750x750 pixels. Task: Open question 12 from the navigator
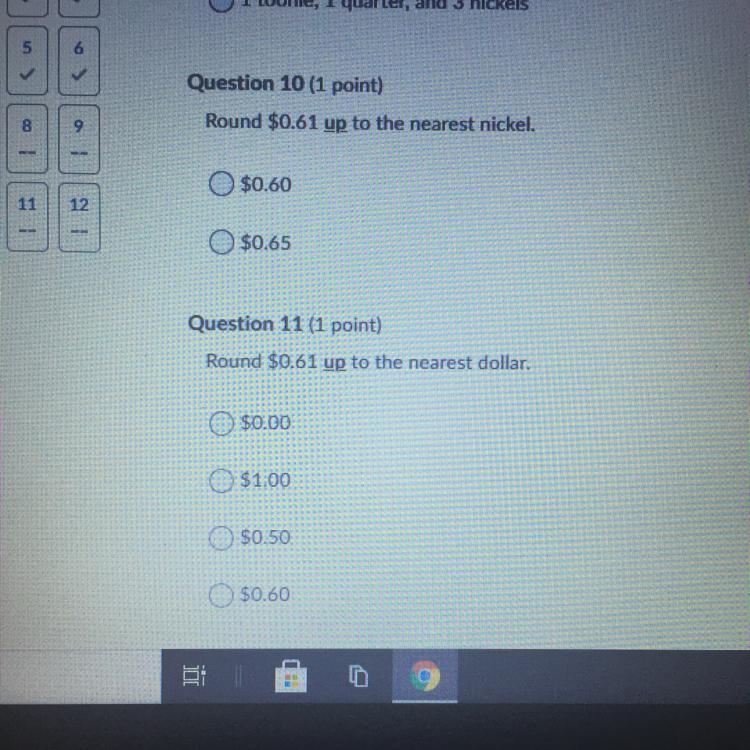click(79, 217)
